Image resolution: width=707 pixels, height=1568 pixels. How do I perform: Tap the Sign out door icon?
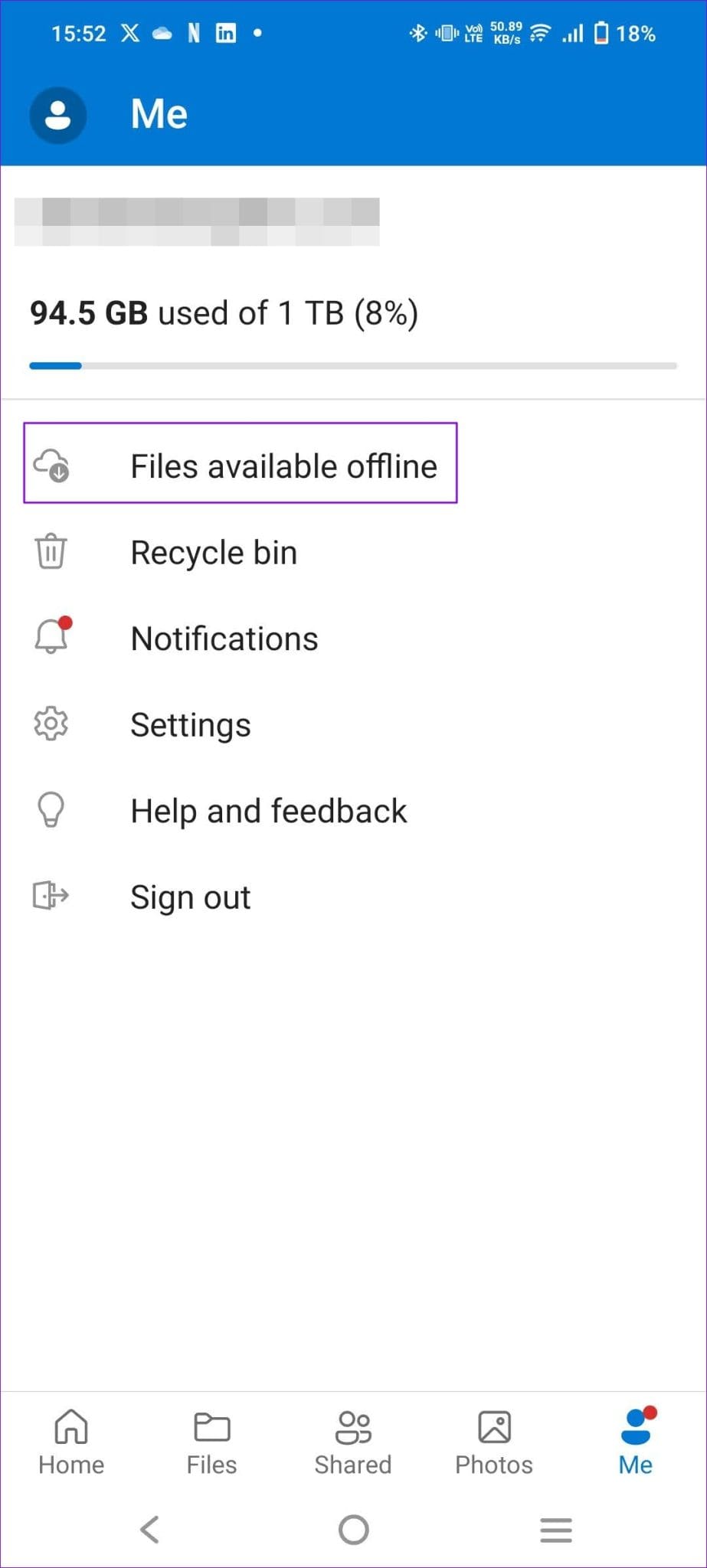pos(51,896)
